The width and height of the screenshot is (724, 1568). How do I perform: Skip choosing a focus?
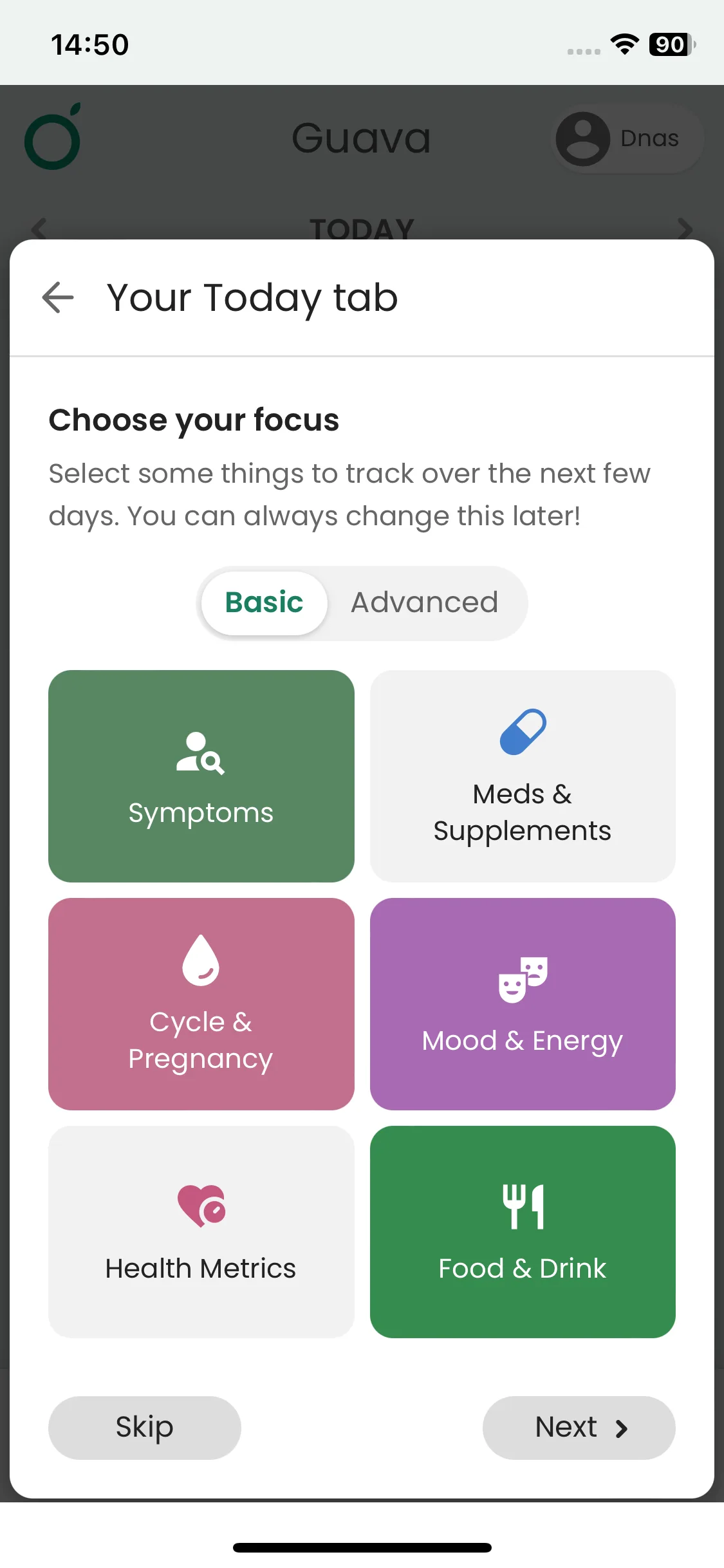[145, 1428]
